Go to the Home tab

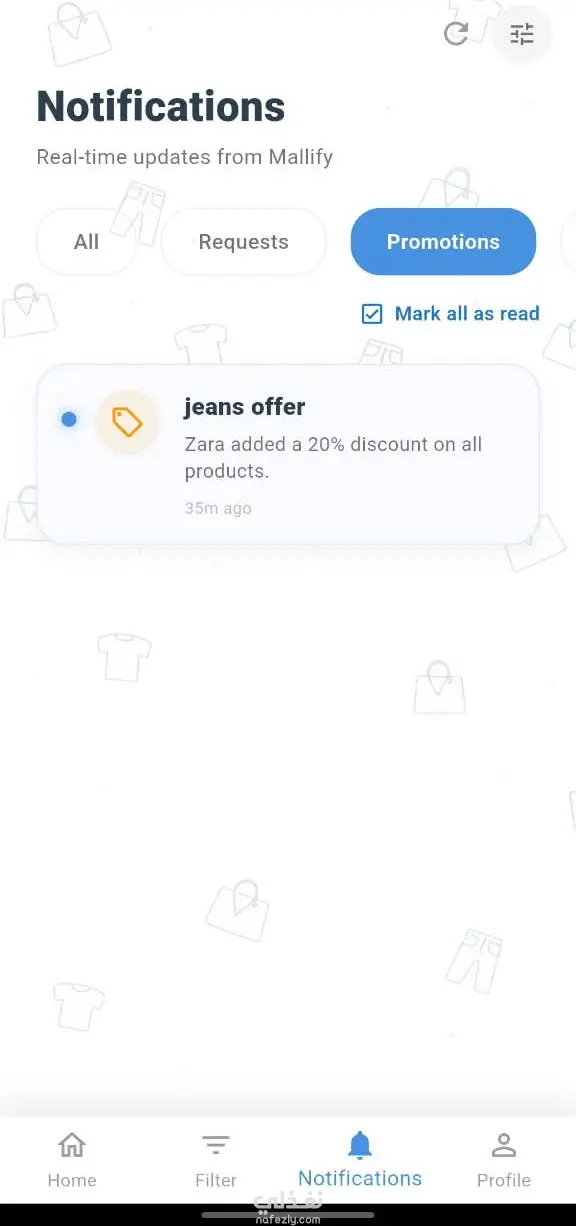click(x=72, y=1160)
